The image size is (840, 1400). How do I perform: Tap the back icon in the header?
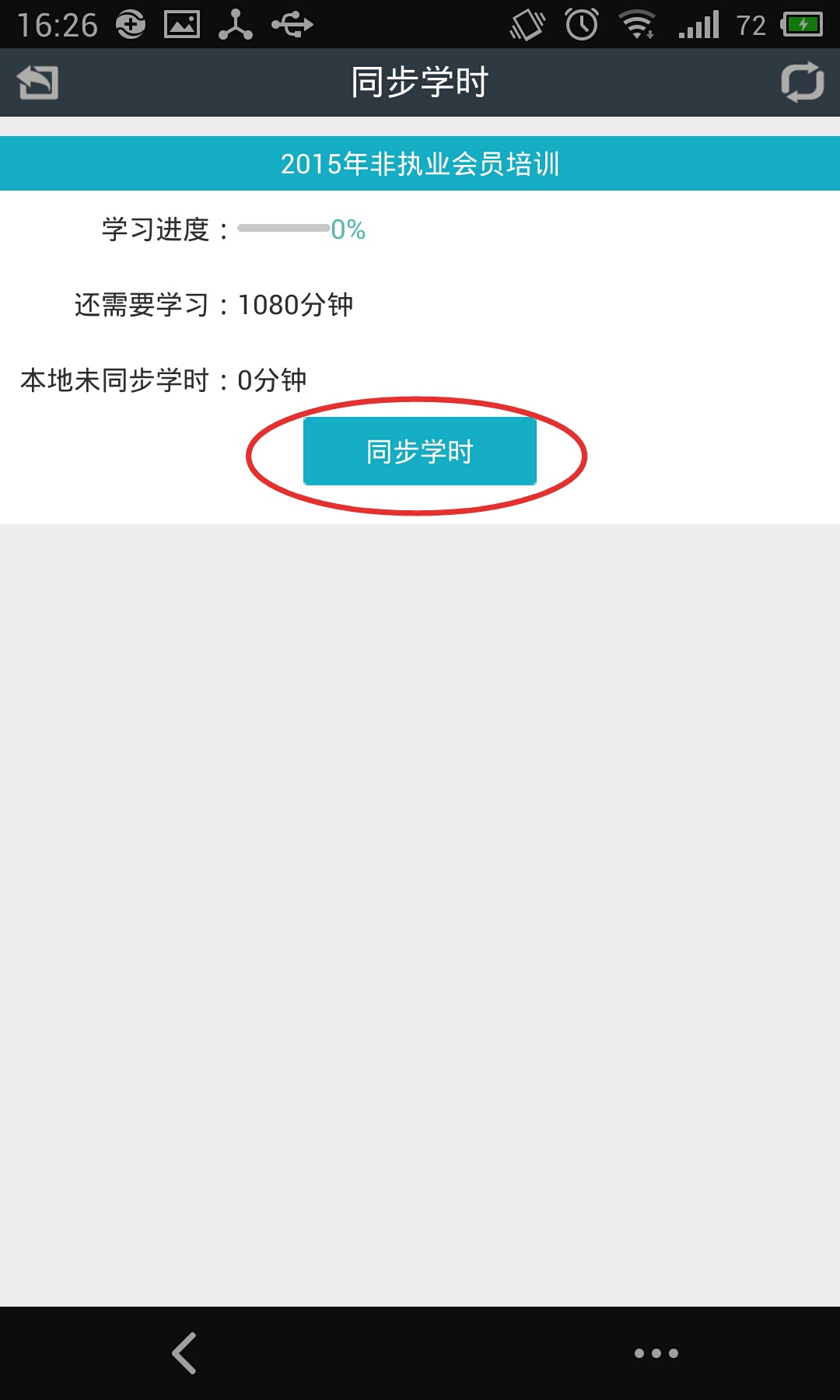[x=38, y=82]
